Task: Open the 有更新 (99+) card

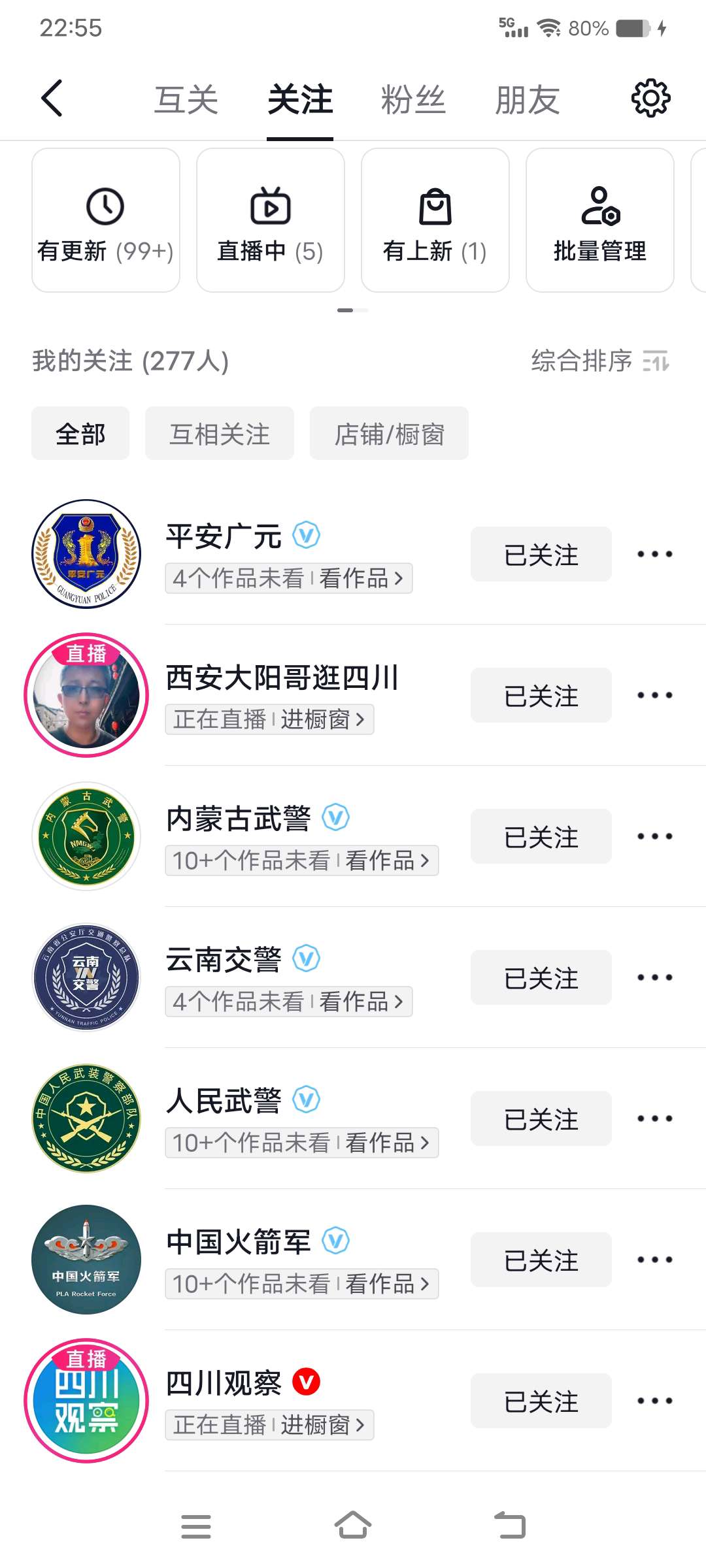Action: [106, 220]
